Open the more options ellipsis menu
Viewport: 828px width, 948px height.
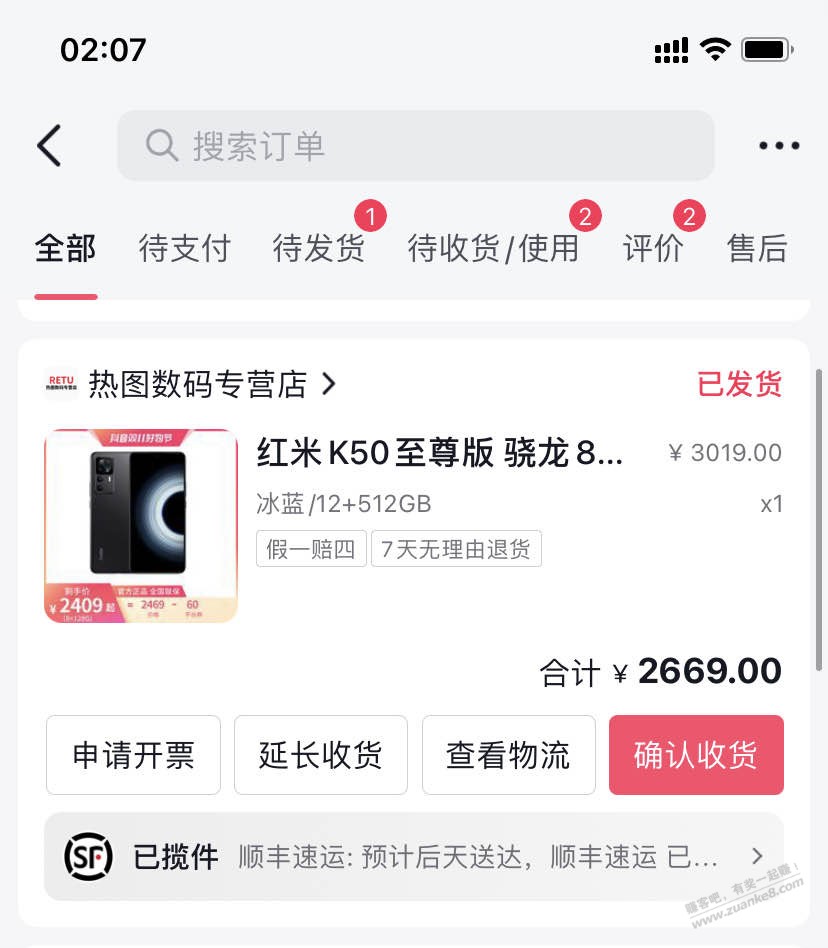(778, 145)
